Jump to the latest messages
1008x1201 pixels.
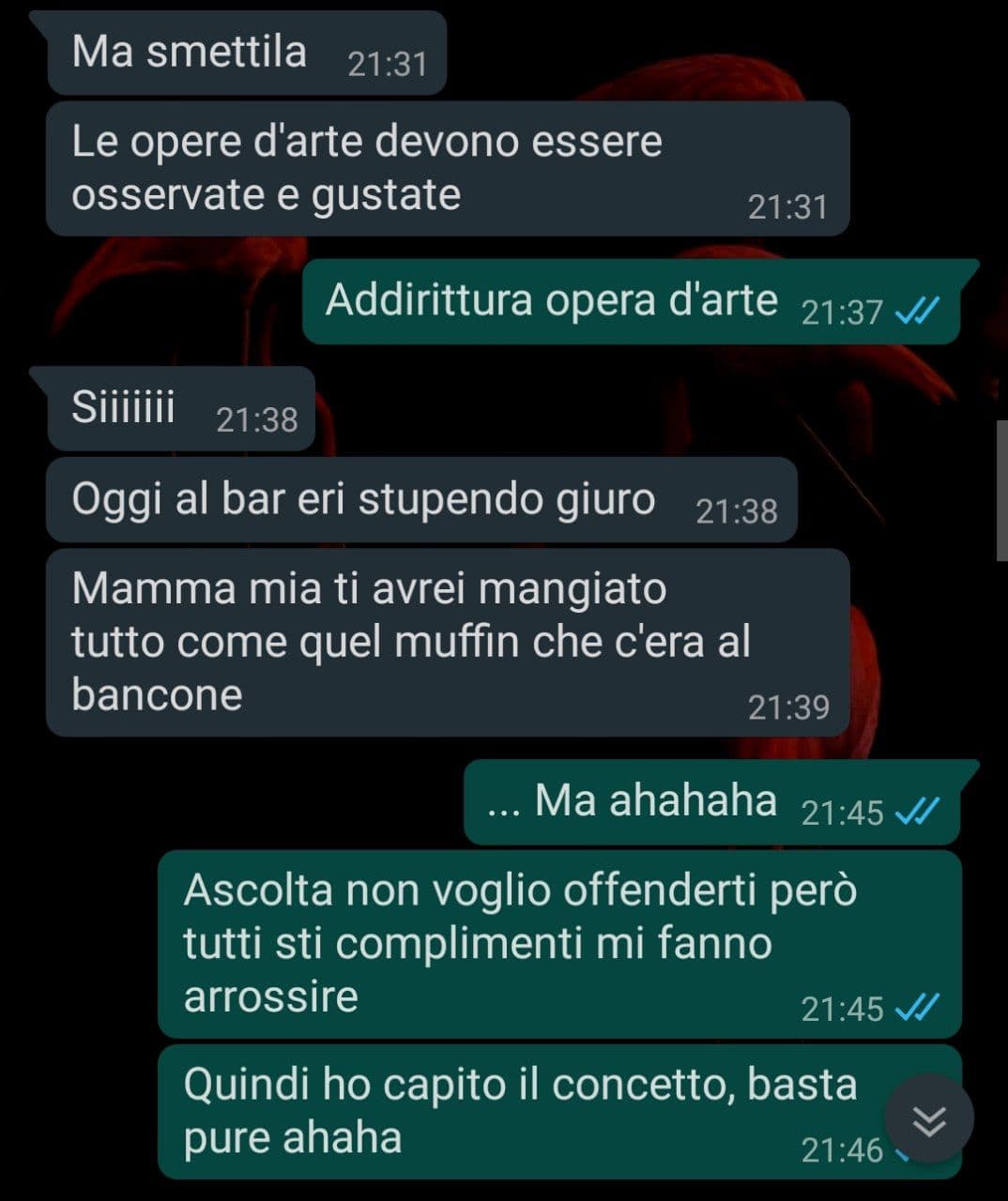[928, 1119]
